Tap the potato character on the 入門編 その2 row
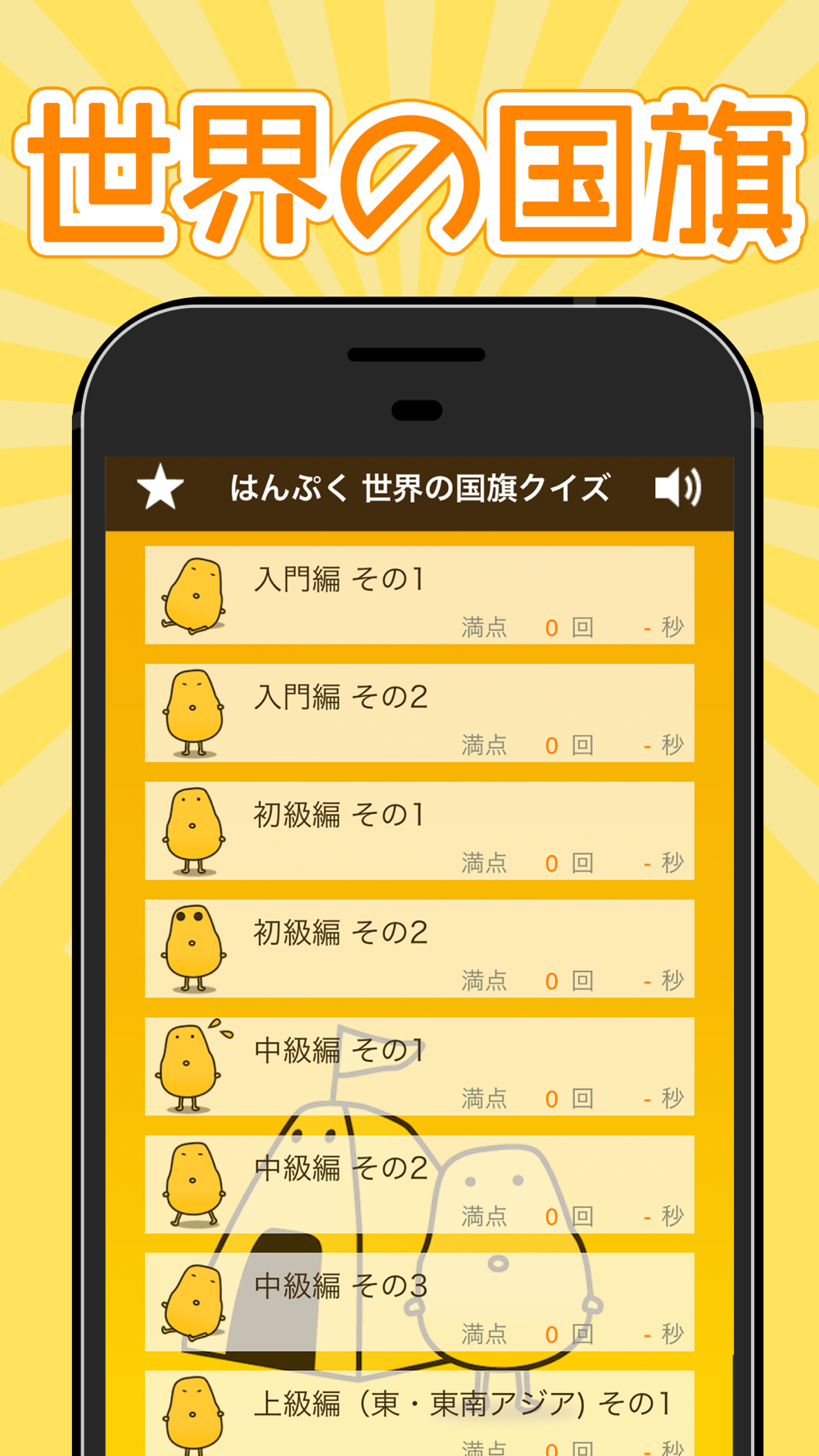The width and height of the screenshot is (819, 1456). point(194,711)
